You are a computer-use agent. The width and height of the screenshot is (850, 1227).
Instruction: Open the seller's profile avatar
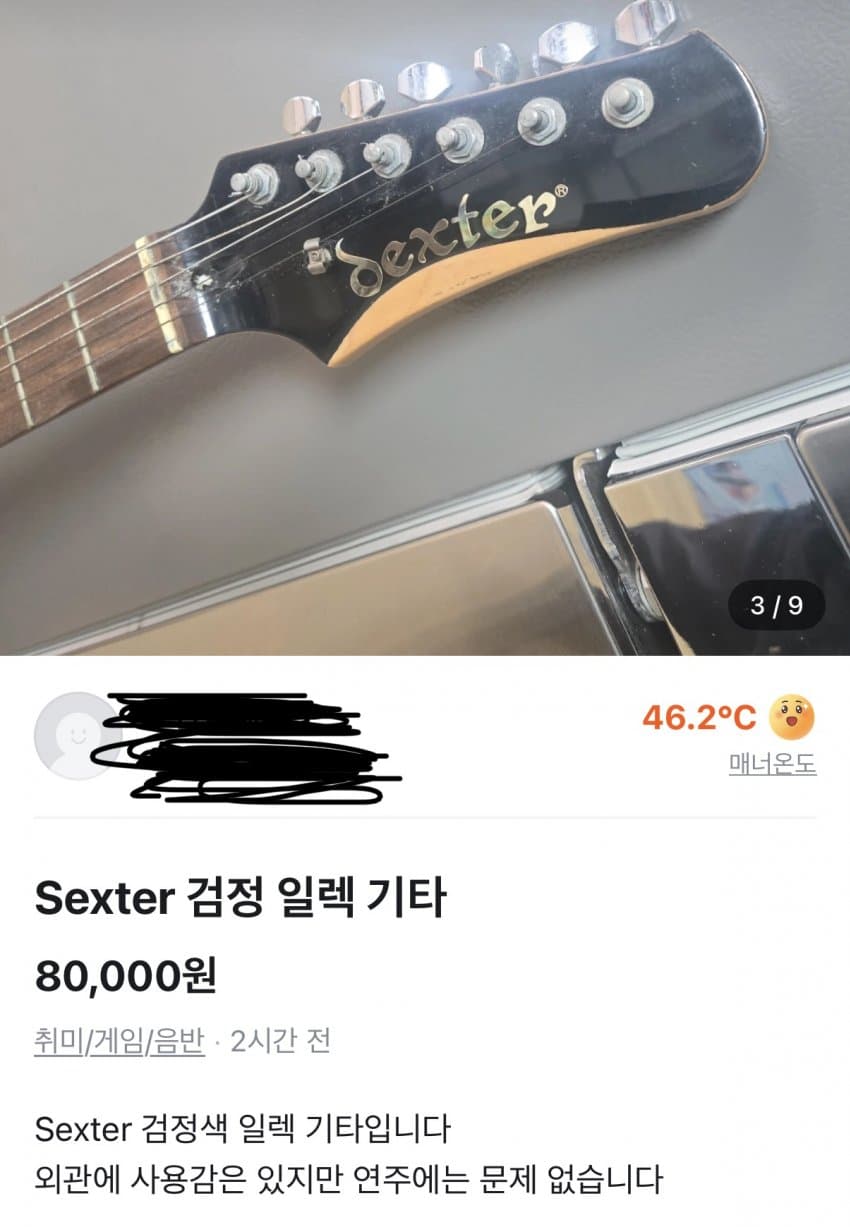pyautogui.click(x=78, y=735)
